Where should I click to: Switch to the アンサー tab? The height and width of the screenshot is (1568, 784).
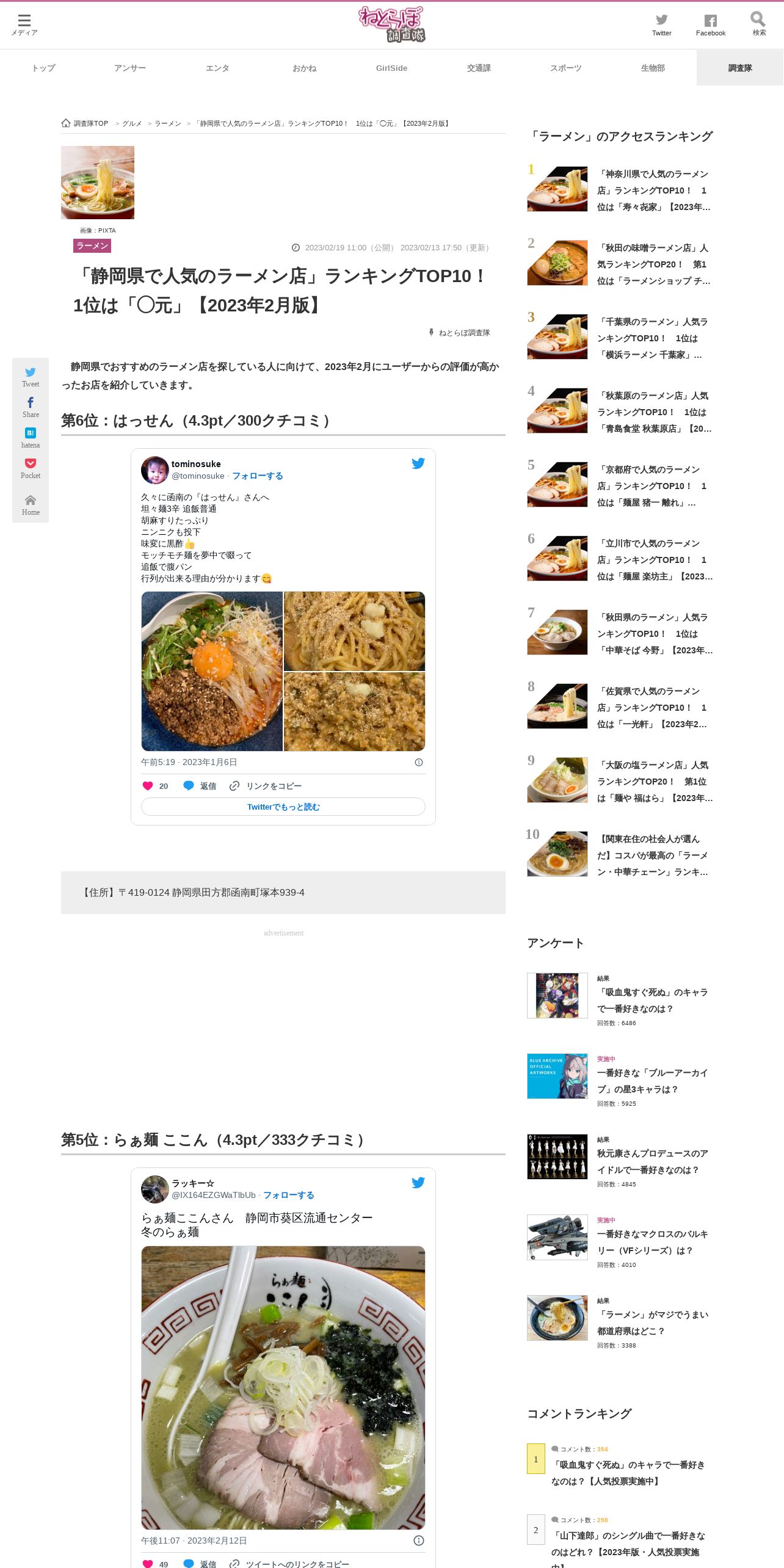point(130,68)
